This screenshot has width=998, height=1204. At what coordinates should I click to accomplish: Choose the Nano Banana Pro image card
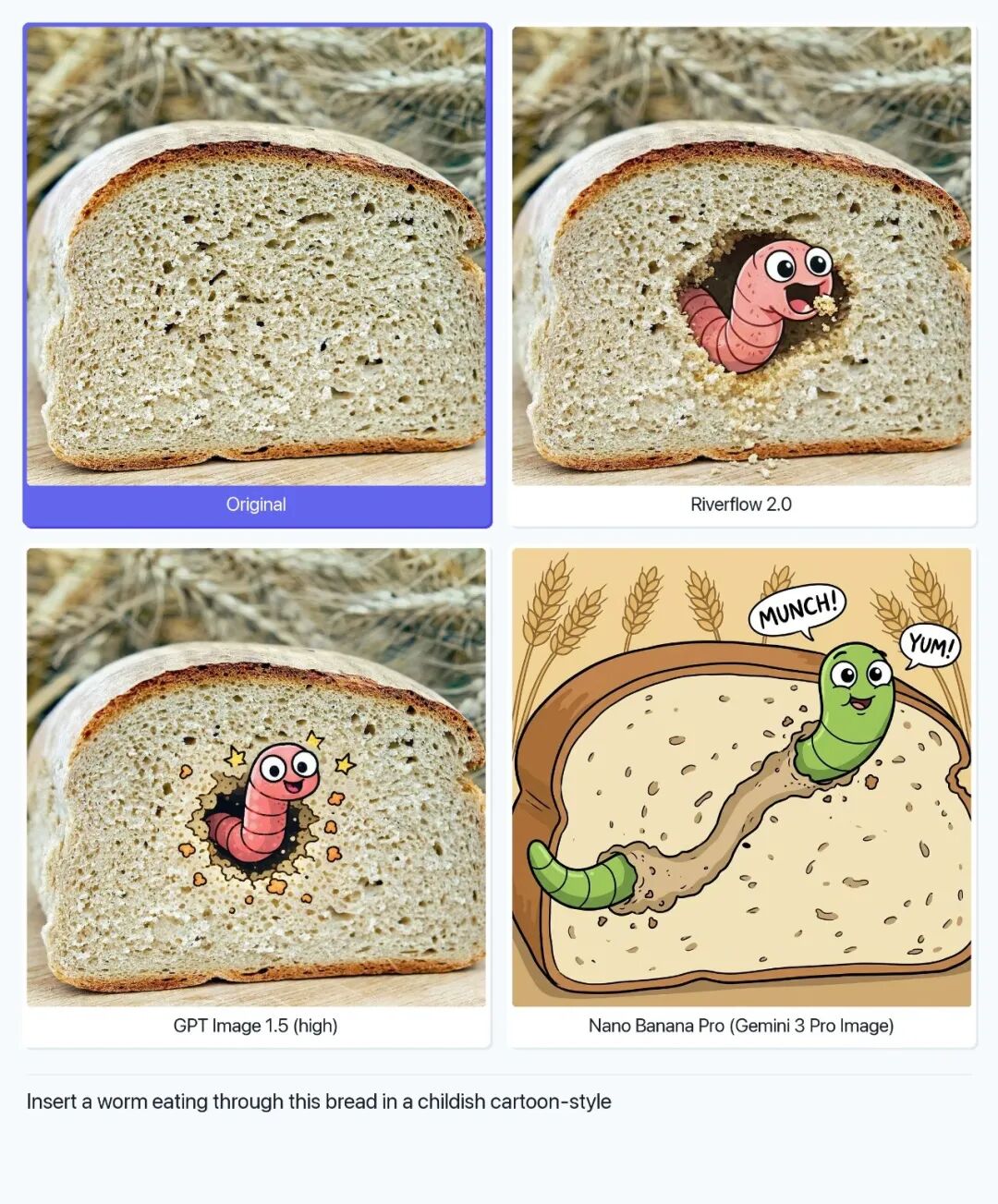pyautogui.click(x=741, y=777)
